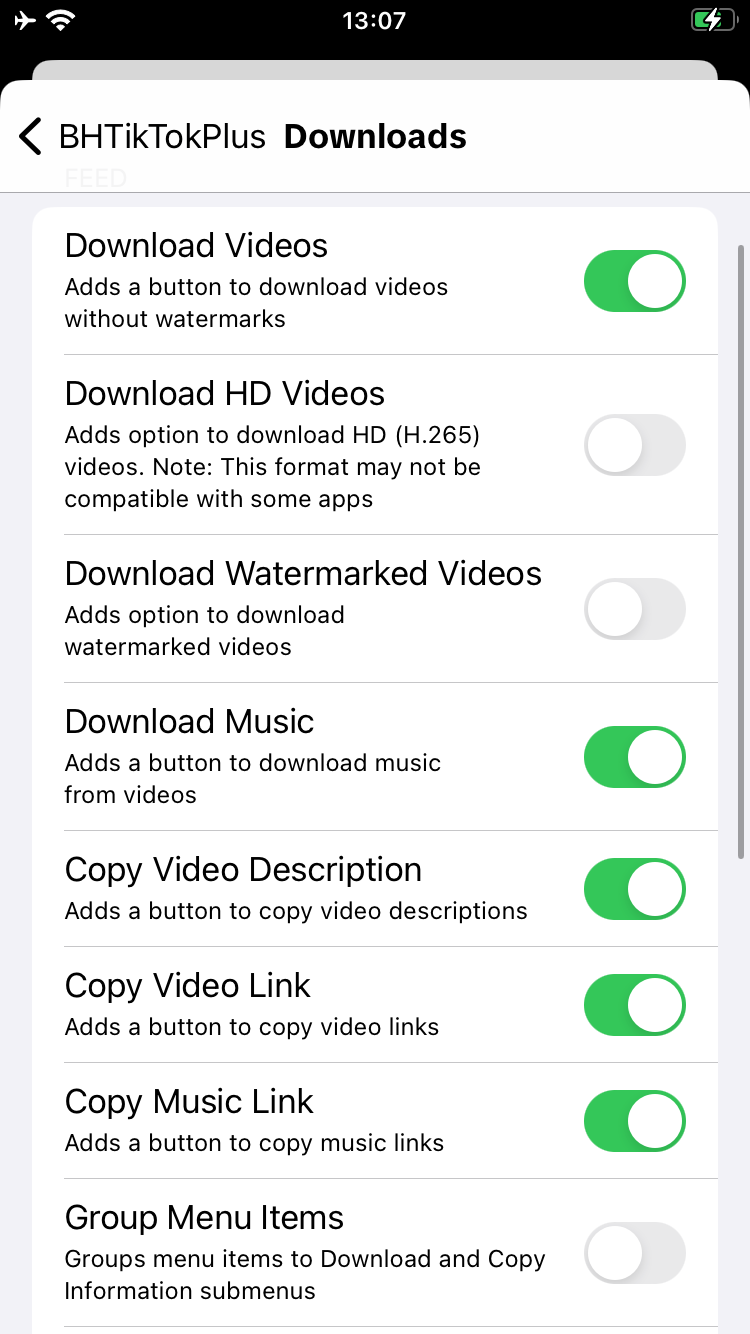Screen dimensions: 750x1334
Task: Switch off Copy Video Link
Action: pyautogui.click(x=635, y=1005)
